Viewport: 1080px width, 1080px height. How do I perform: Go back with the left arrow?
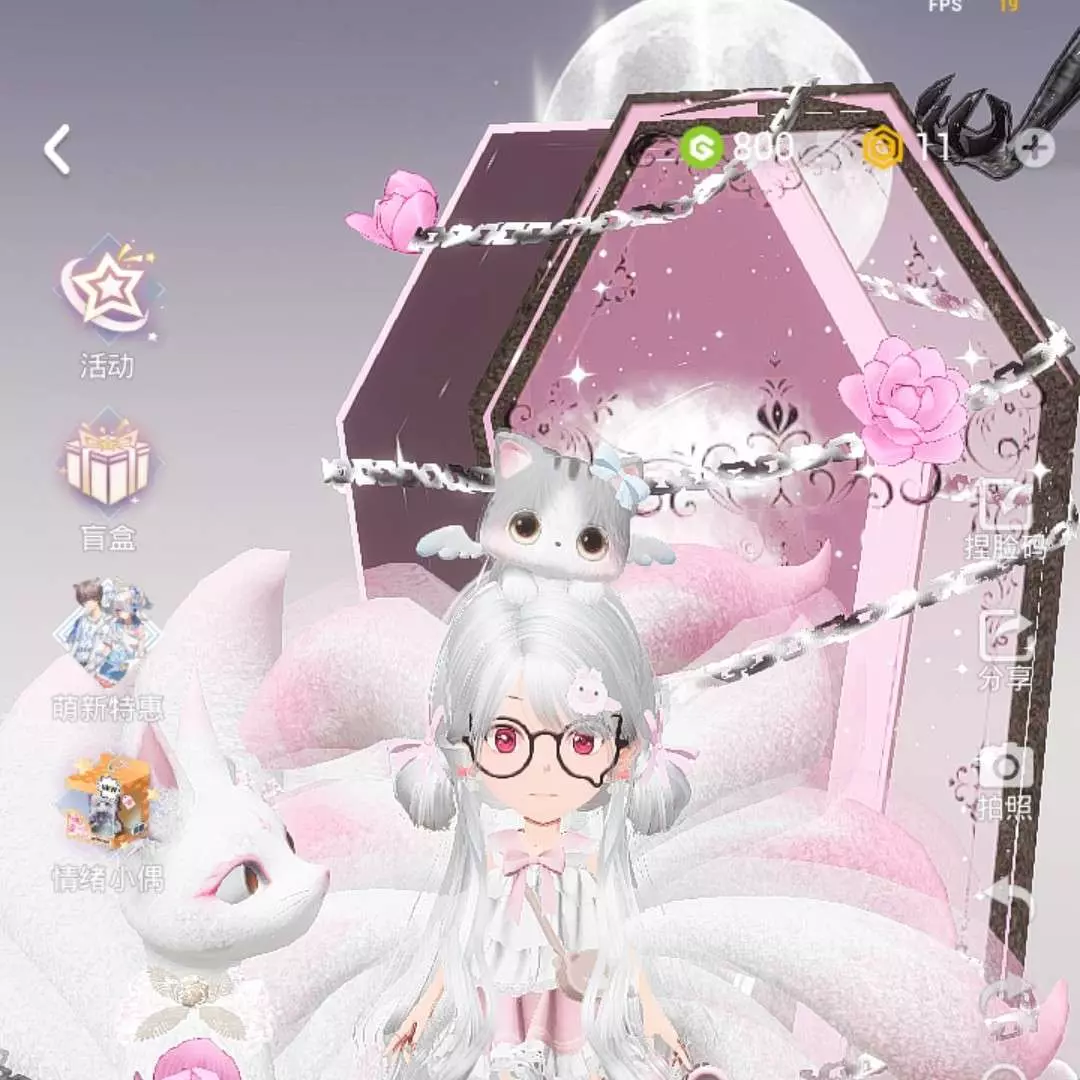click(x=58, y=150)
